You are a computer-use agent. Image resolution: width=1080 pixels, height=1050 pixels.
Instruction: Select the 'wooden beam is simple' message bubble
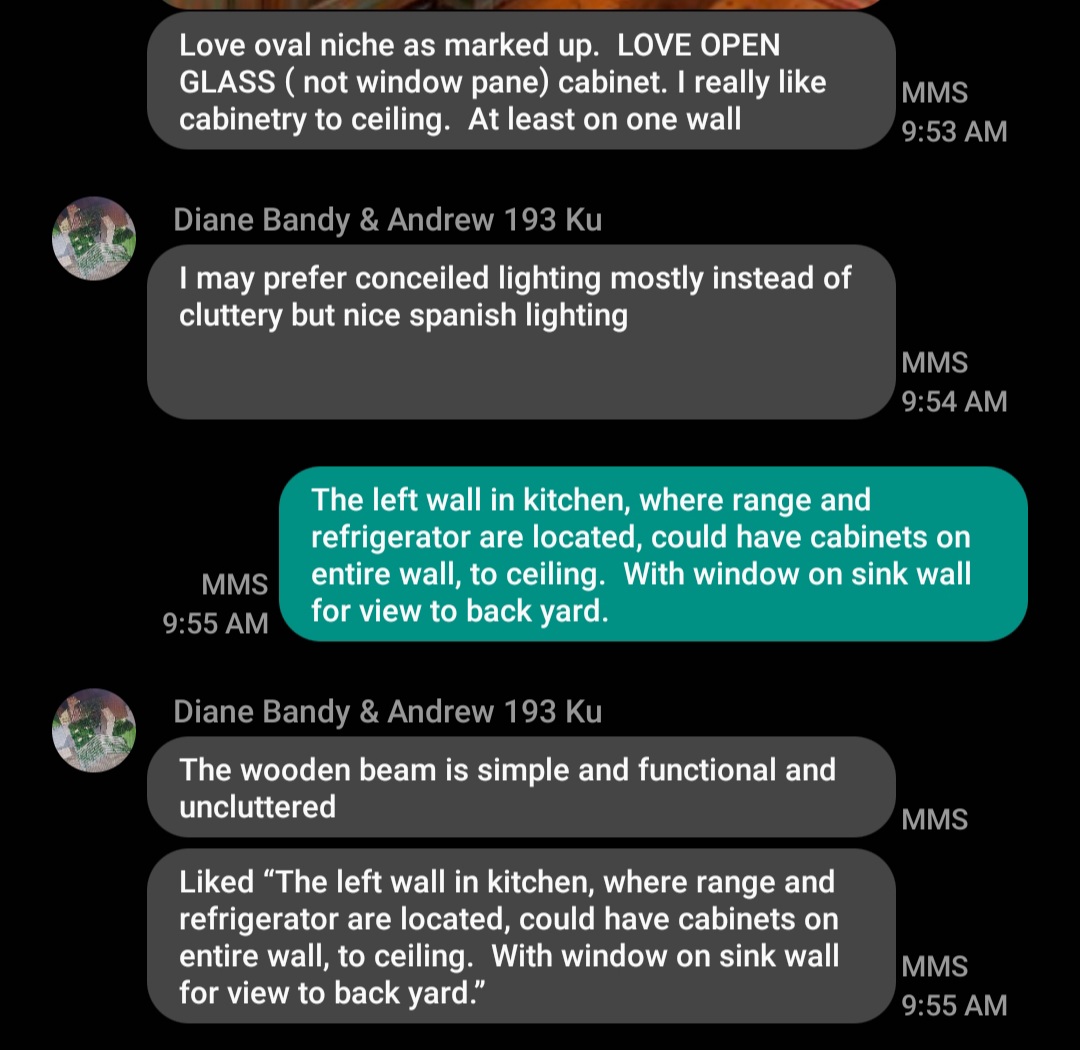[520, 787]
